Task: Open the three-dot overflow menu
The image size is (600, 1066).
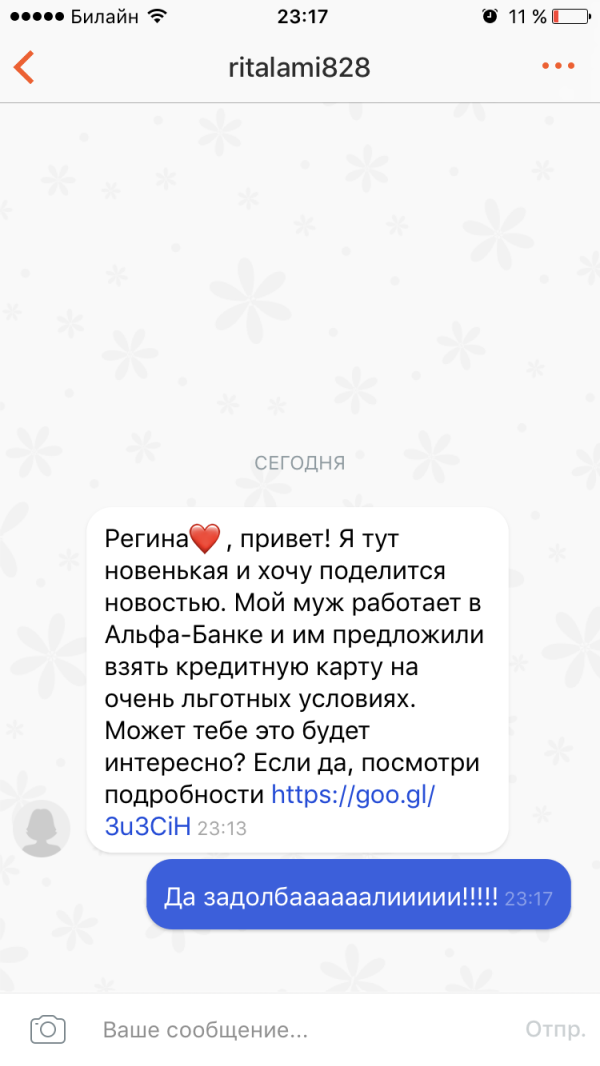Action: (558, 66)
